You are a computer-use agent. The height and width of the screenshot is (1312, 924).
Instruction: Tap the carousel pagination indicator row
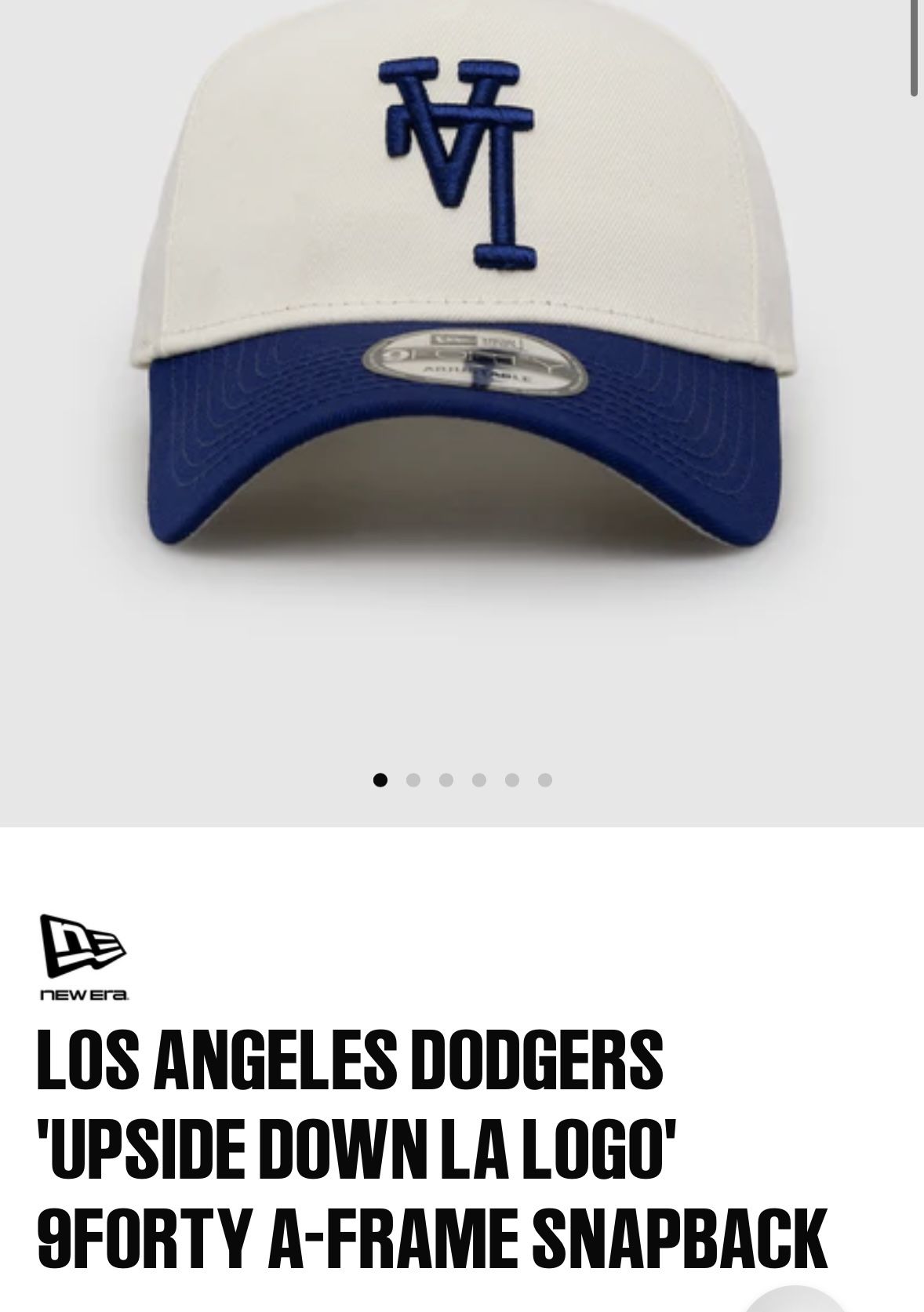(462, 779)
